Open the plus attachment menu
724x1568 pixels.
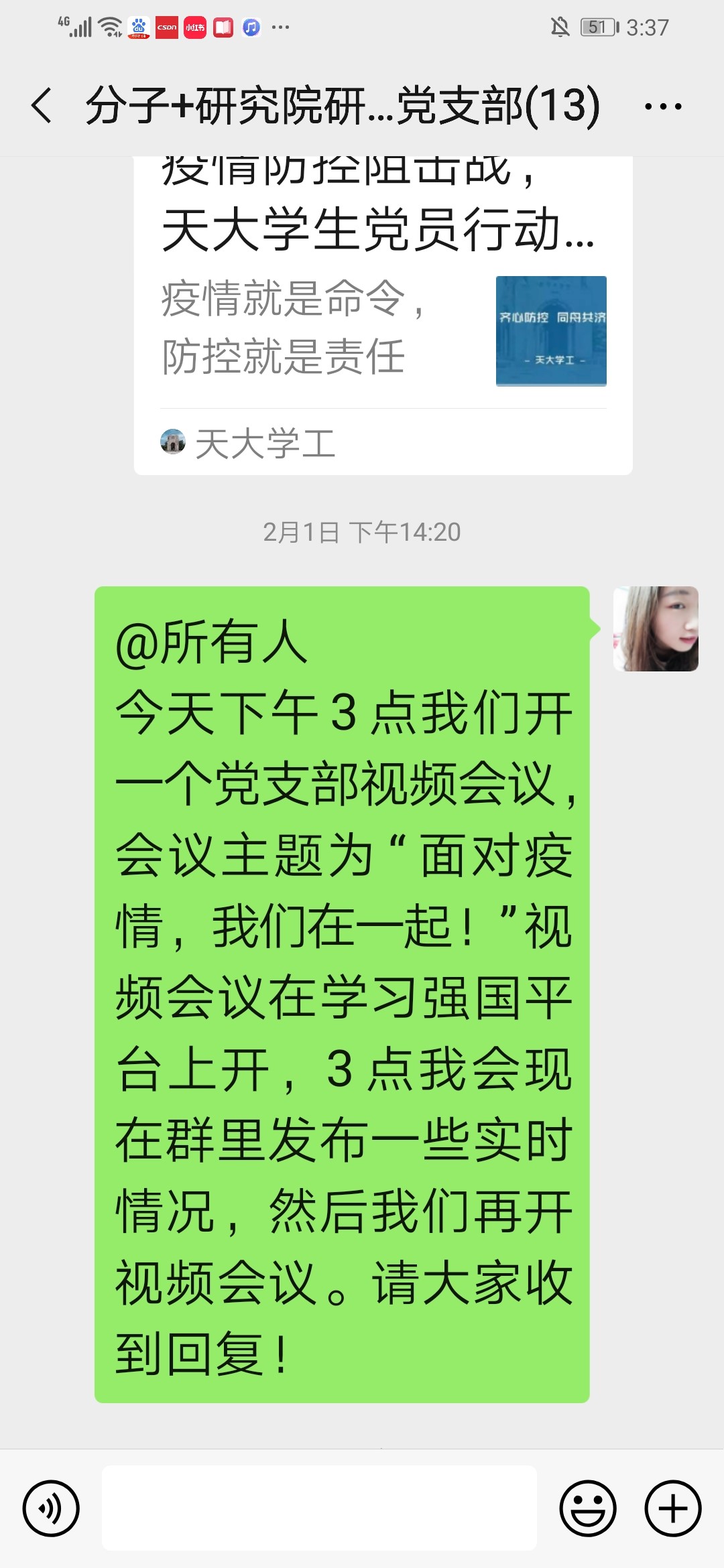pos(672,1508)
